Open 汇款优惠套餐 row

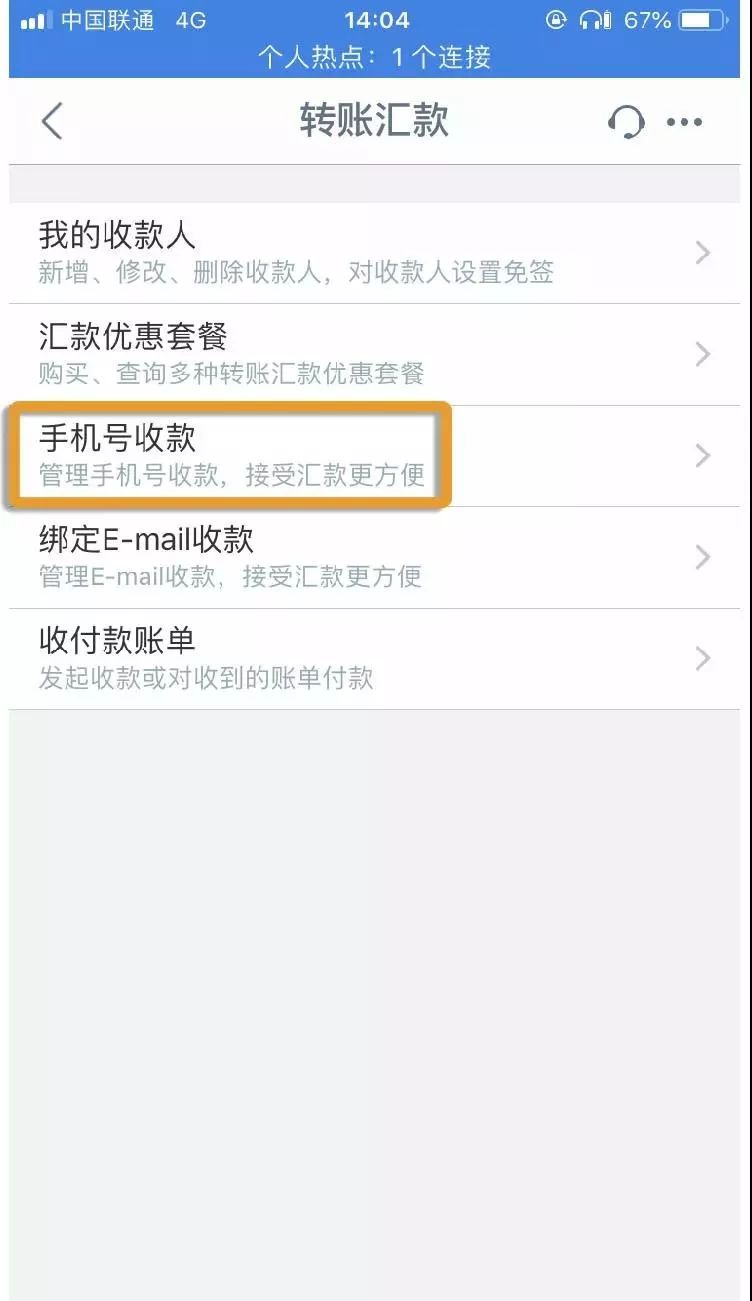376,354
